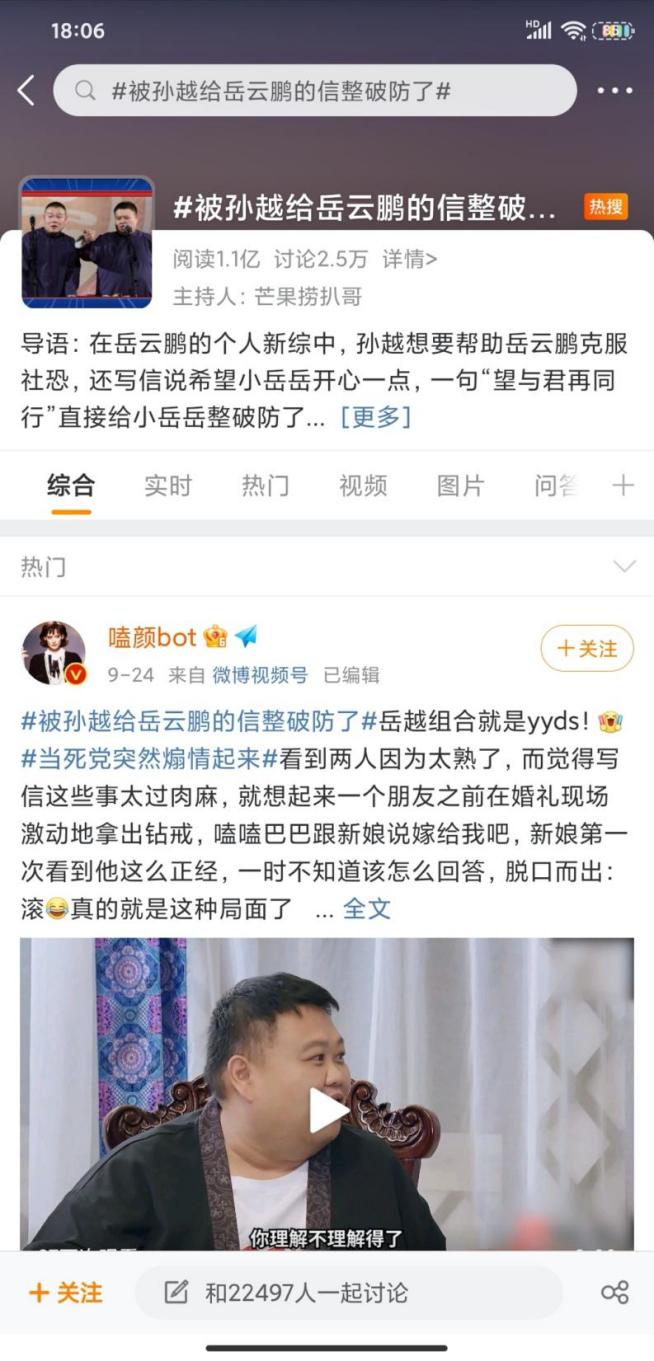
Task: Switch to the 图片 tab
Action: 460,486
